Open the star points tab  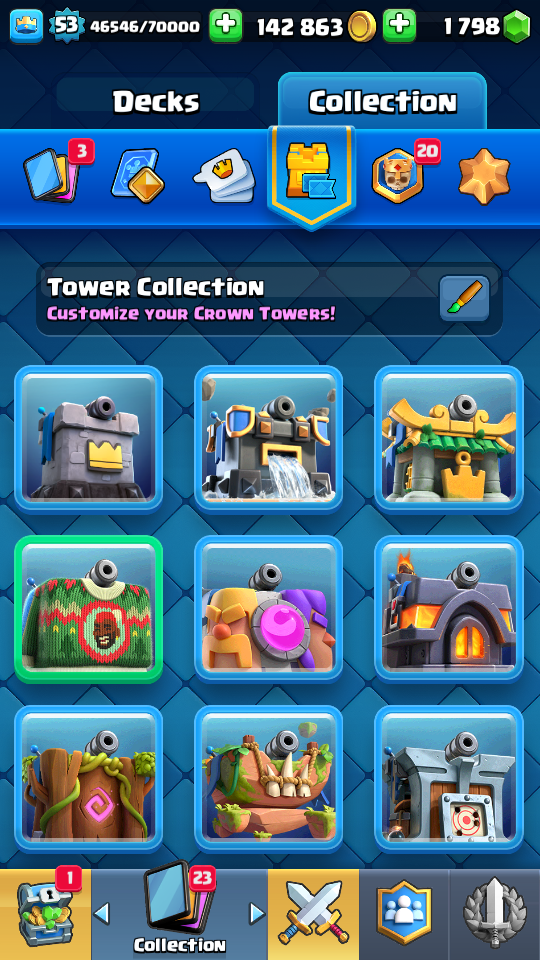pos(484,176)
